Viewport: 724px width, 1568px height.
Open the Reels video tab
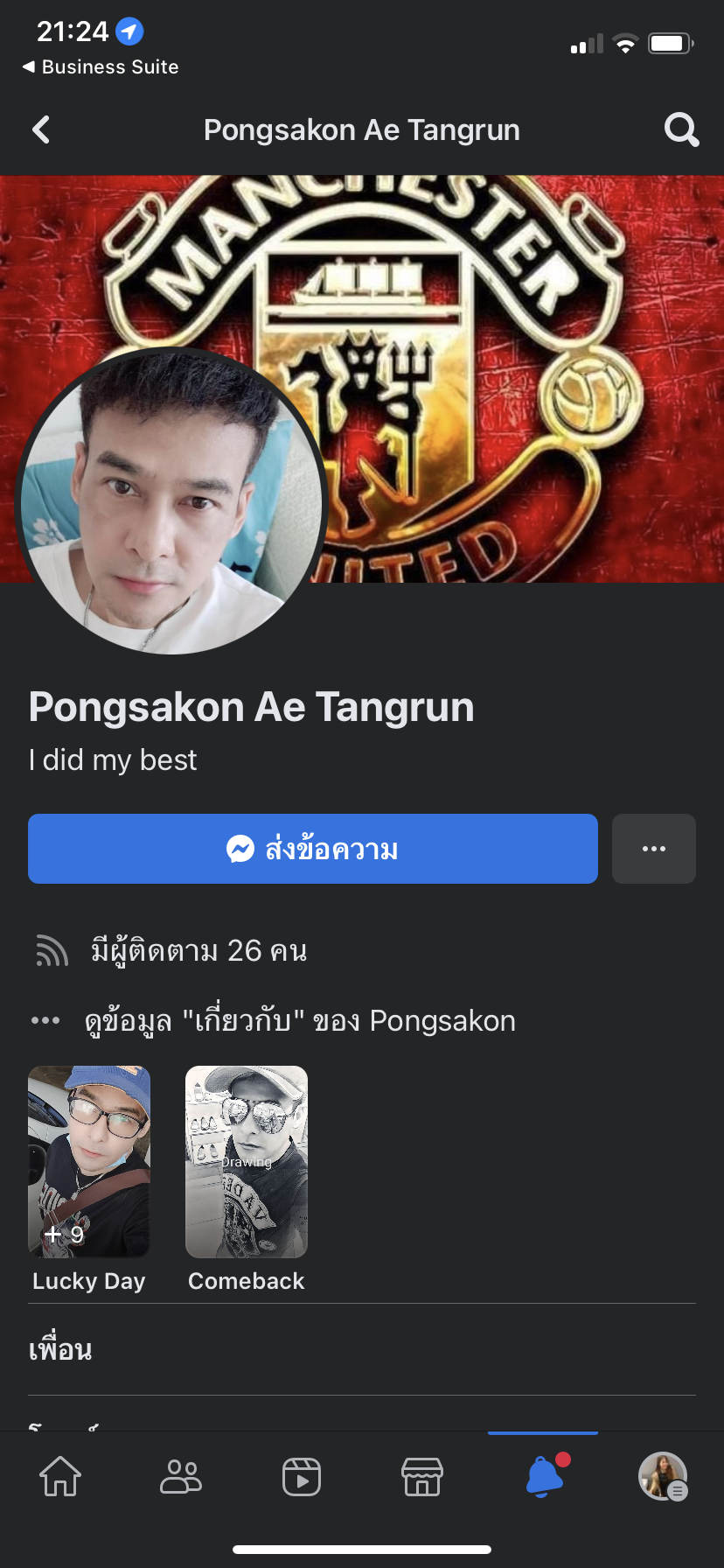[302, 1476]
